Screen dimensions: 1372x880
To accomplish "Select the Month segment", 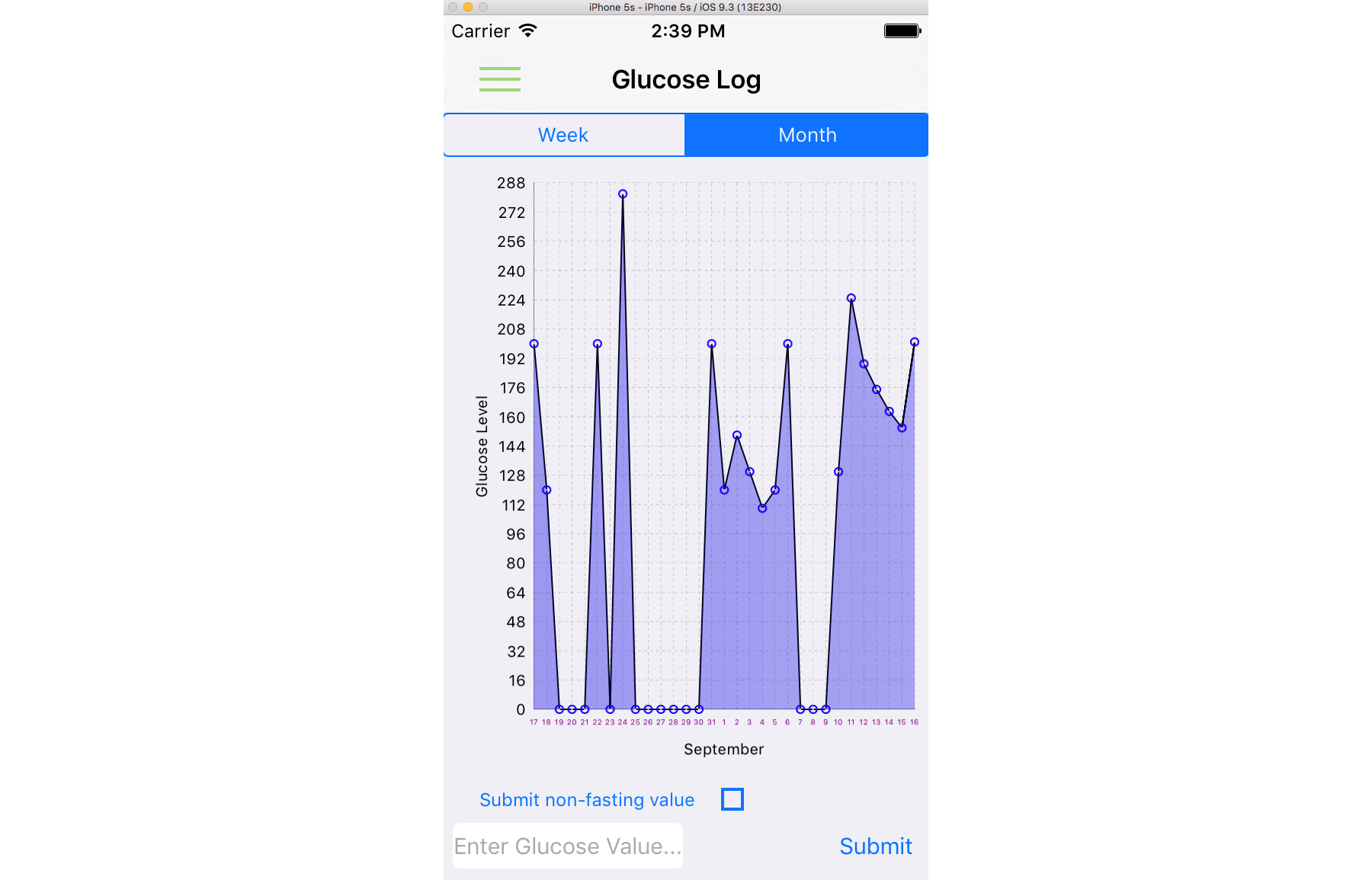I will pyautogui.click(x=806, y=135).
